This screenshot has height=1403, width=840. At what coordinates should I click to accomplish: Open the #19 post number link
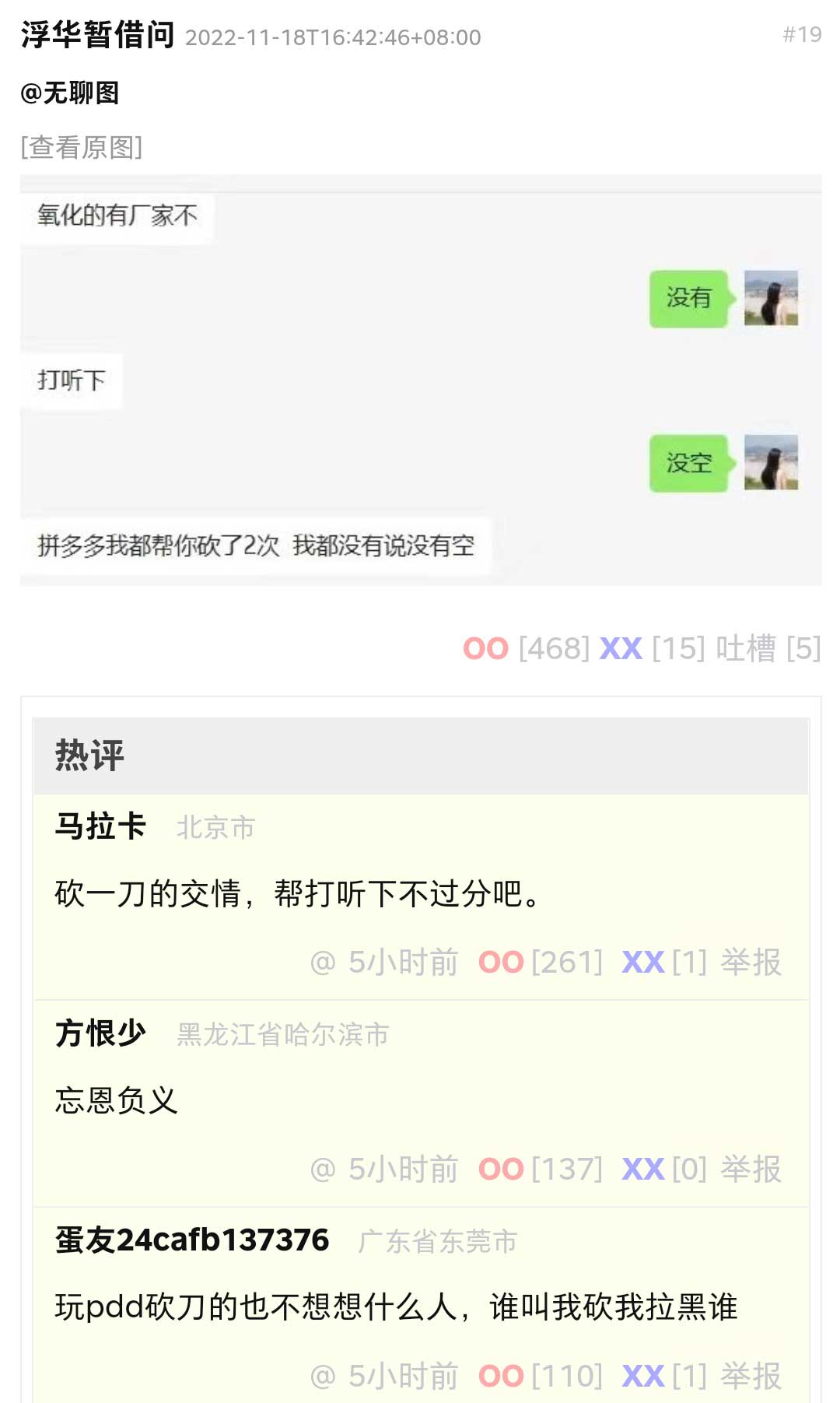pyautogui.click(x=802, y=34)
